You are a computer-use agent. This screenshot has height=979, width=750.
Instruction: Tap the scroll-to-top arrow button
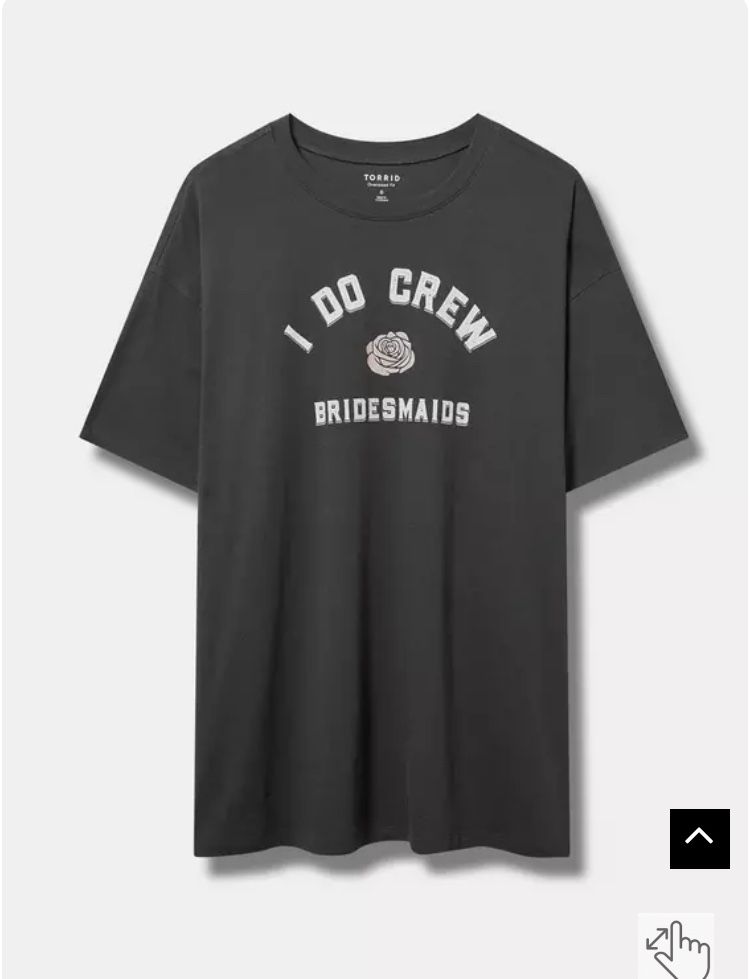pyautogui.click(x=699, y=838)
